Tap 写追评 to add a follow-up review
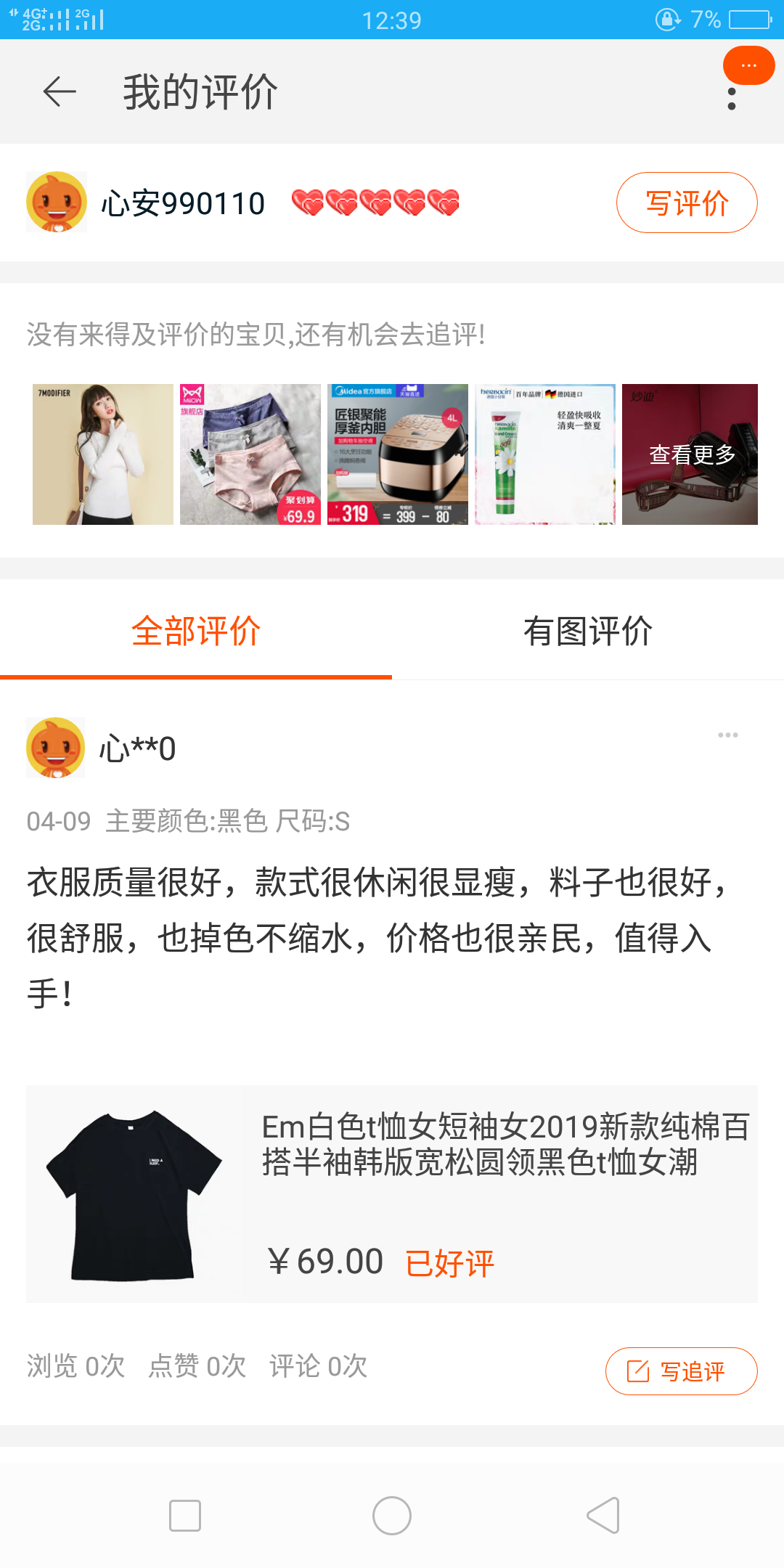 (x=681, y=1371)
